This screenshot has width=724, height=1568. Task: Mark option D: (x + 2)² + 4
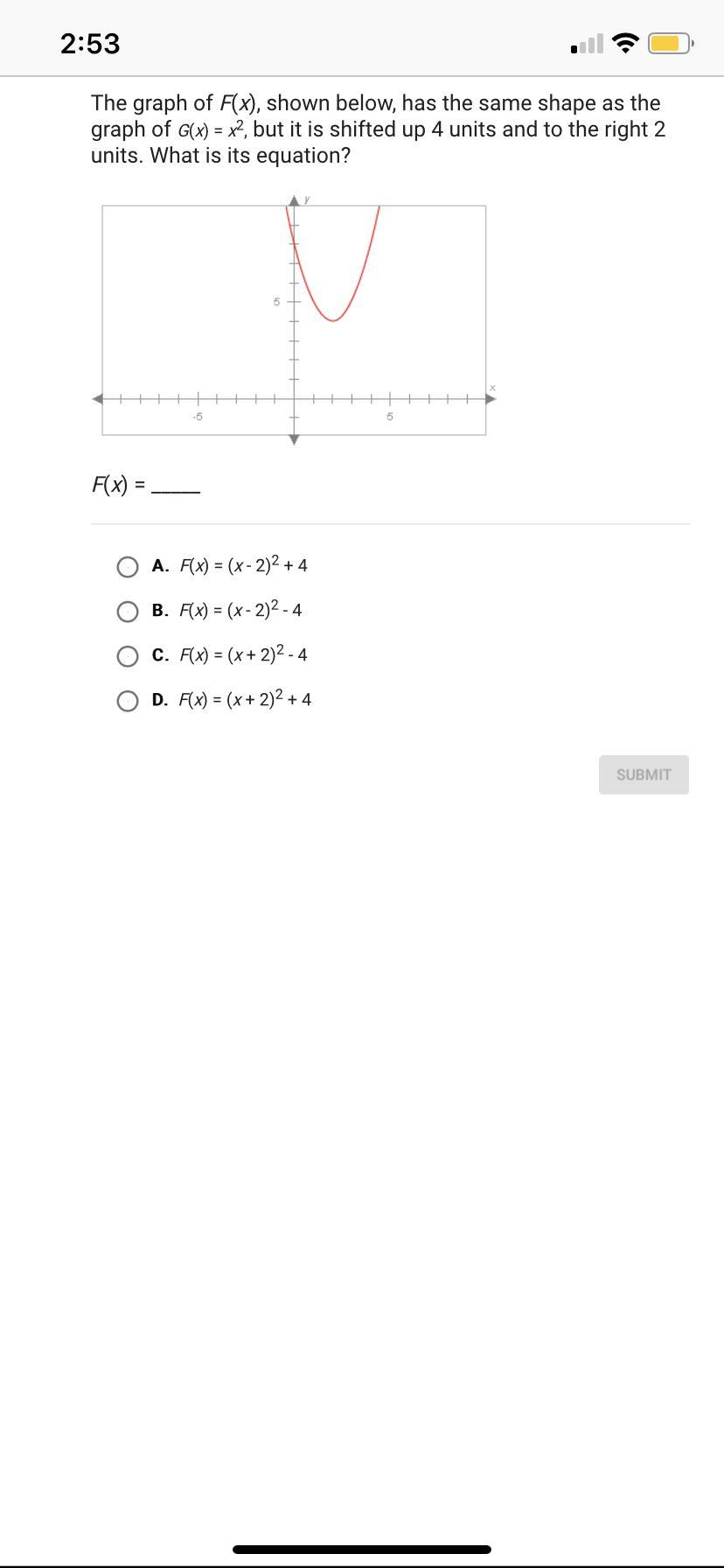(128, 701)
